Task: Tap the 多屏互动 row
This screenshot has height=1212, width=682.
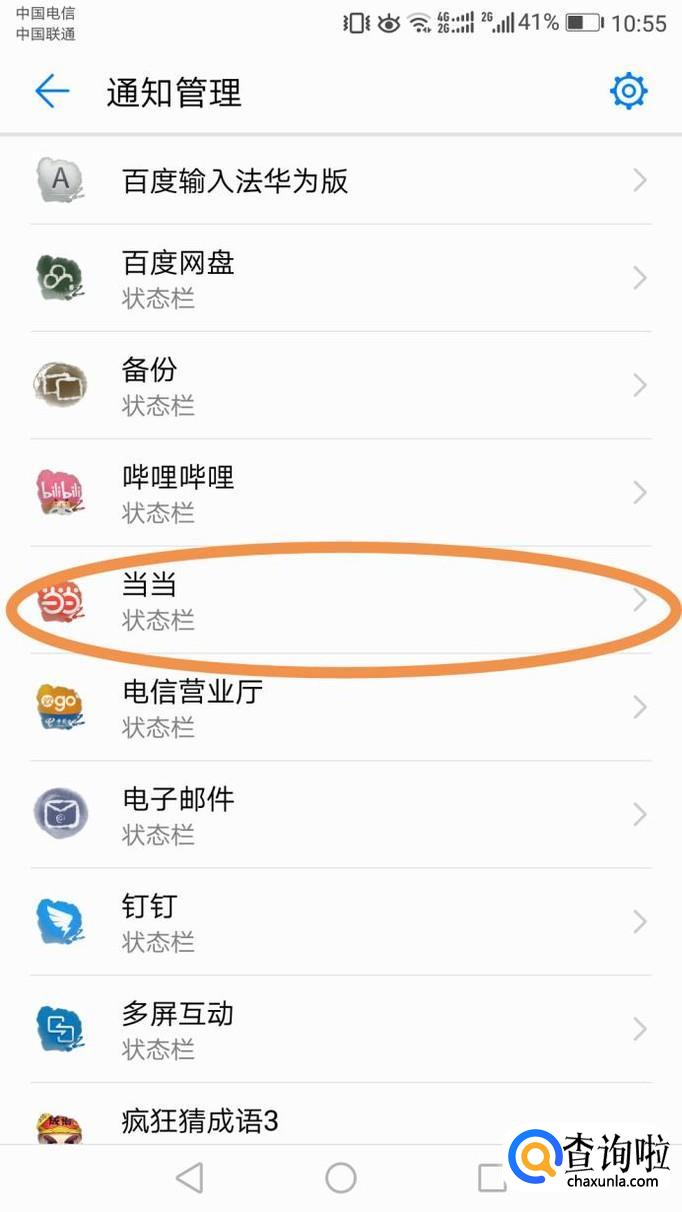Action: tap(340, 1029)
